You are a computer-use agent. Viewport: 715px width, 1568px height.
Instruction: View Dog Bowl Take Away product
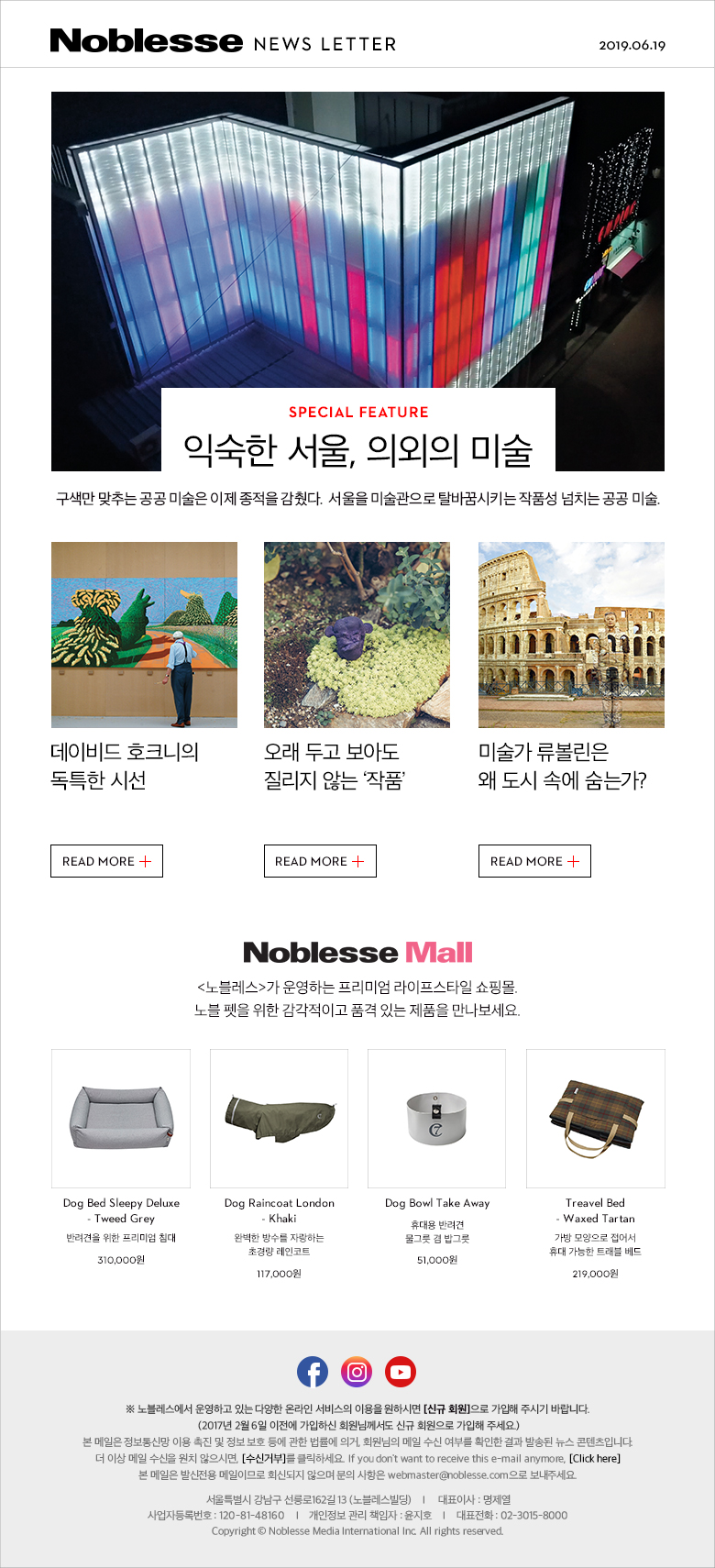[436, 1119]
